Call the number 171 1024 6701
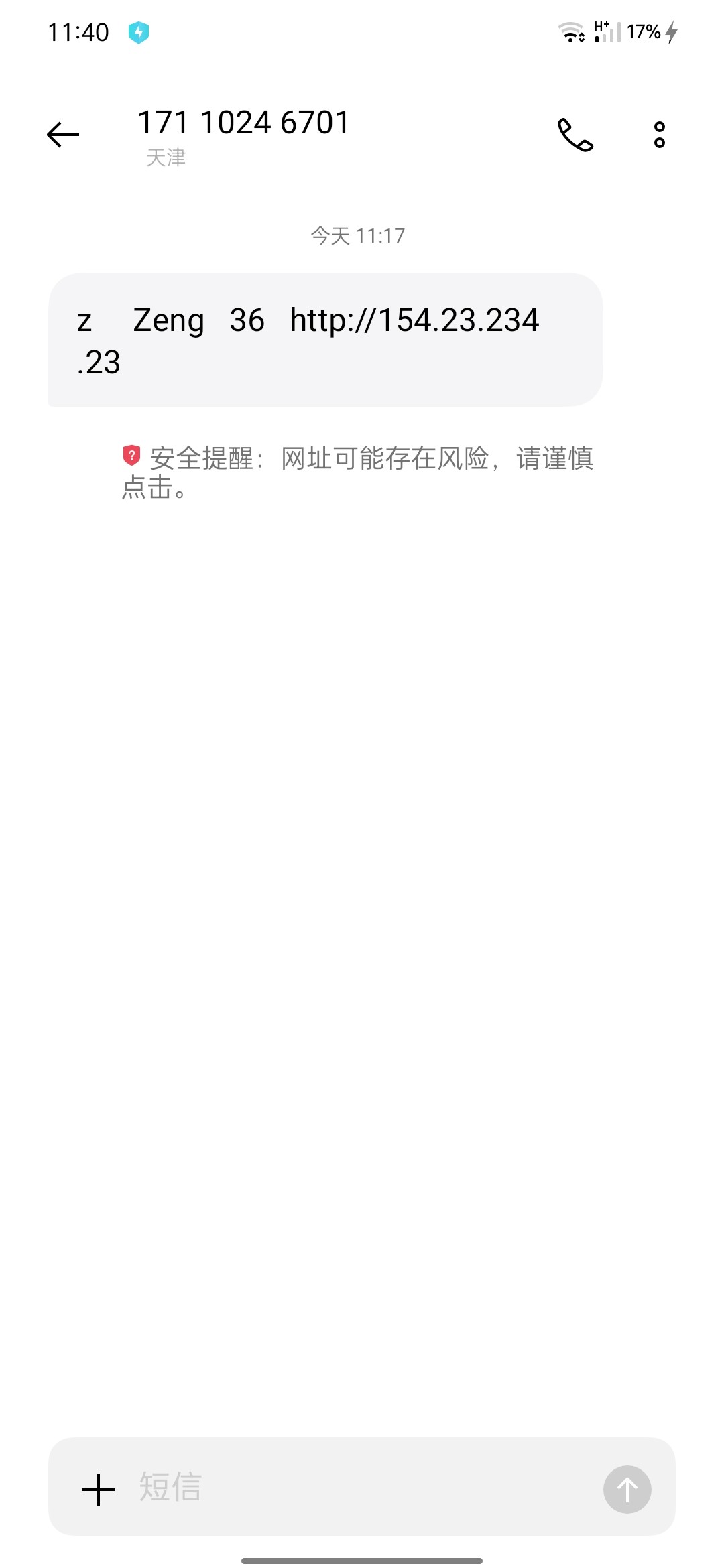This screenshot has width=724, height=1568. [575, 135]
